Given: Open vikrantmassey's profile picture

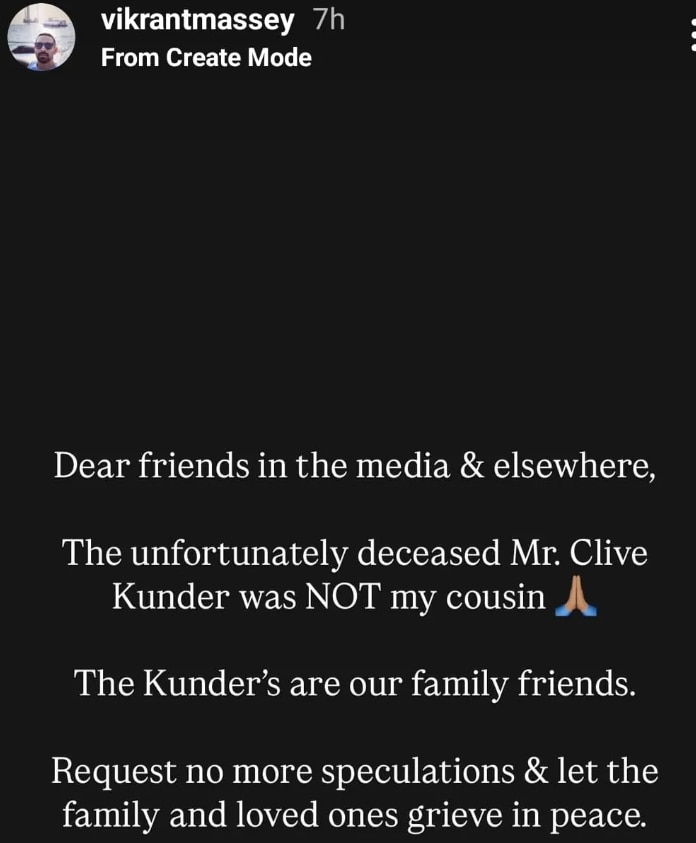Looking at the screenshot, I should pos(42,38).
